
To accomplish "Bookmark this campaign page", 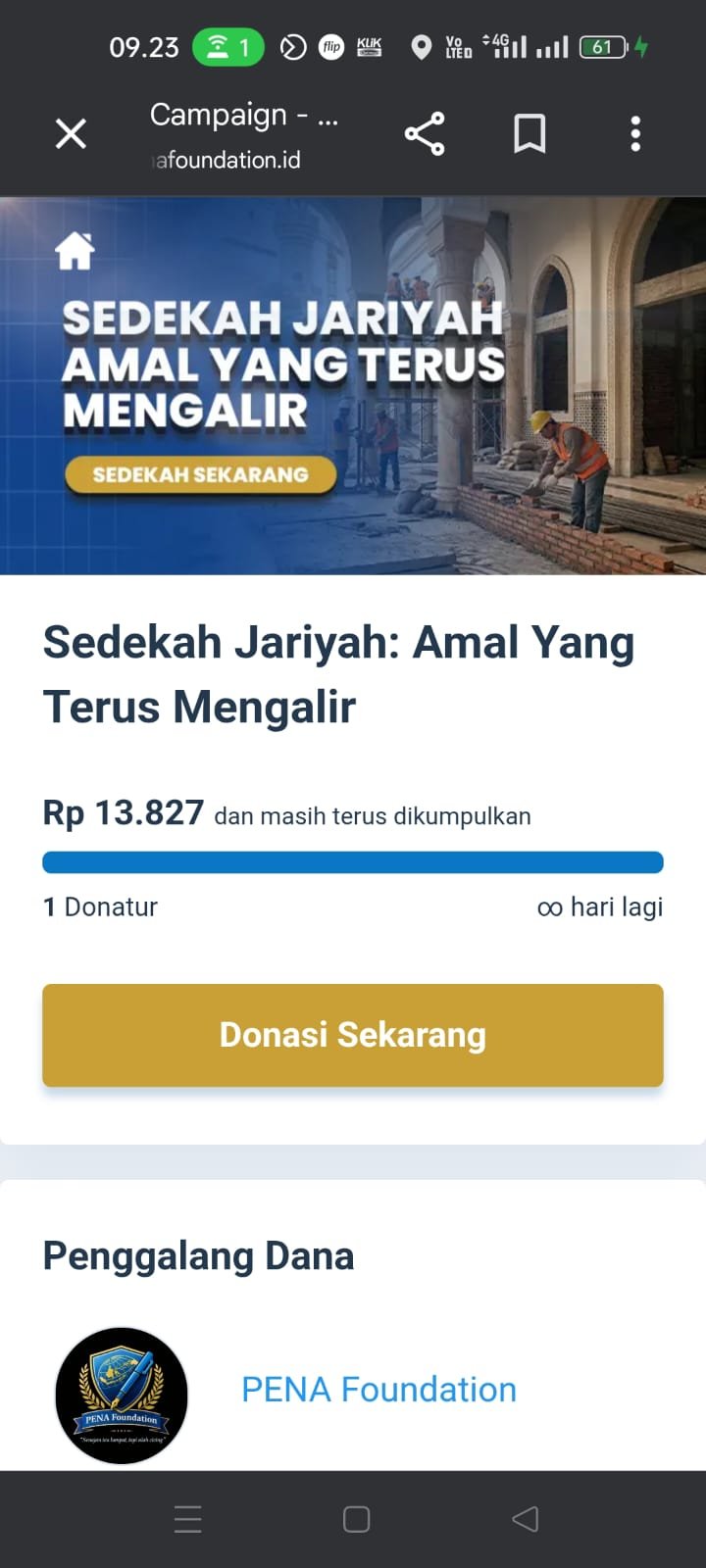I will 528,134.
